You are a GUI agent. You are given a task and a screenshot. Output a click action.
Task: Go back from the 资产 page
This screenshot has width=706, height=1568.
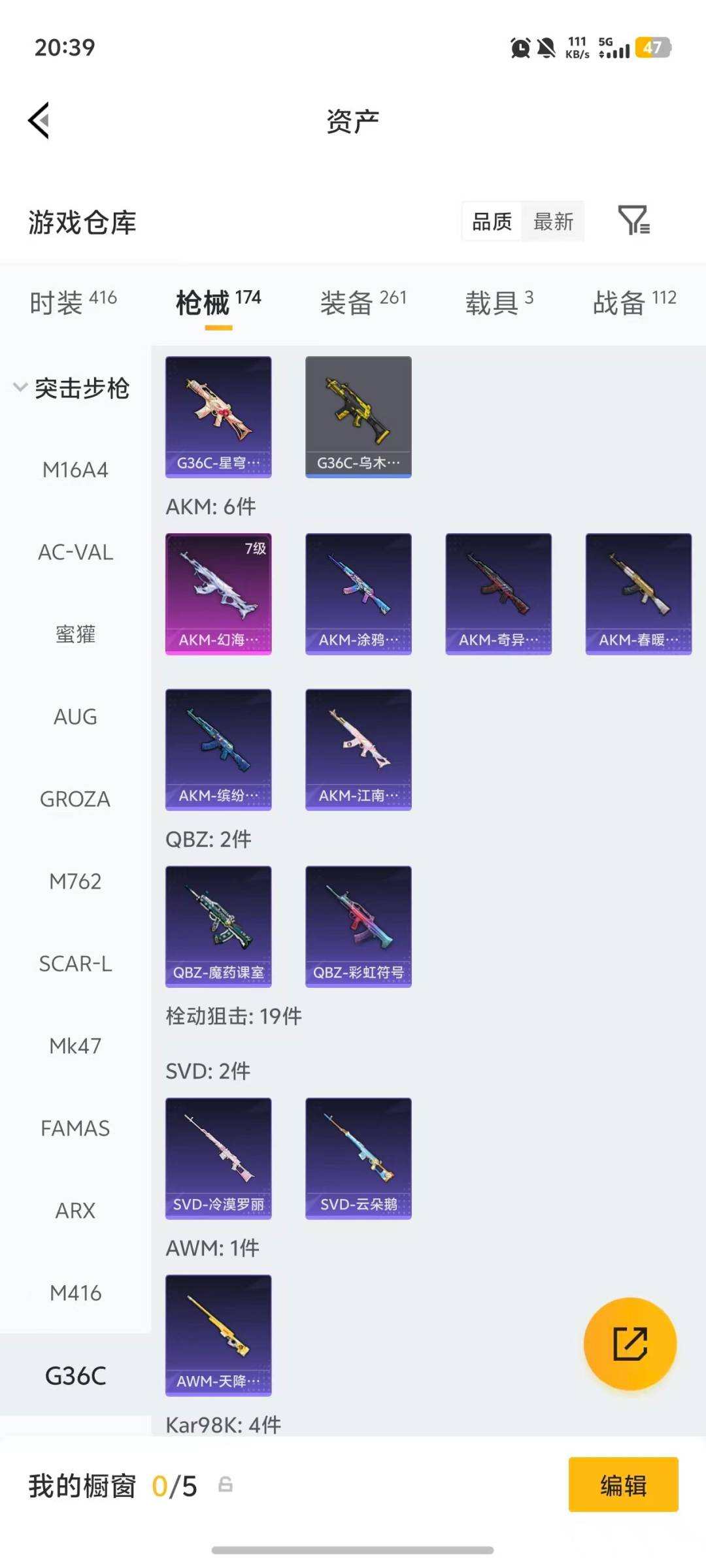39,121
